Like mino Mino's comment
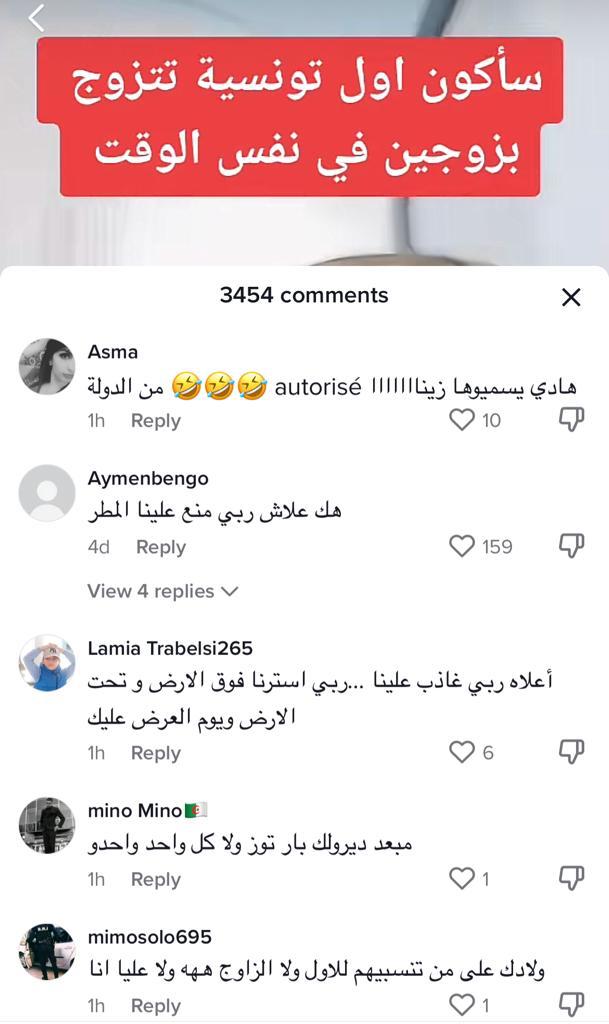The image size is (609, 1024). [x=462, y=879]
